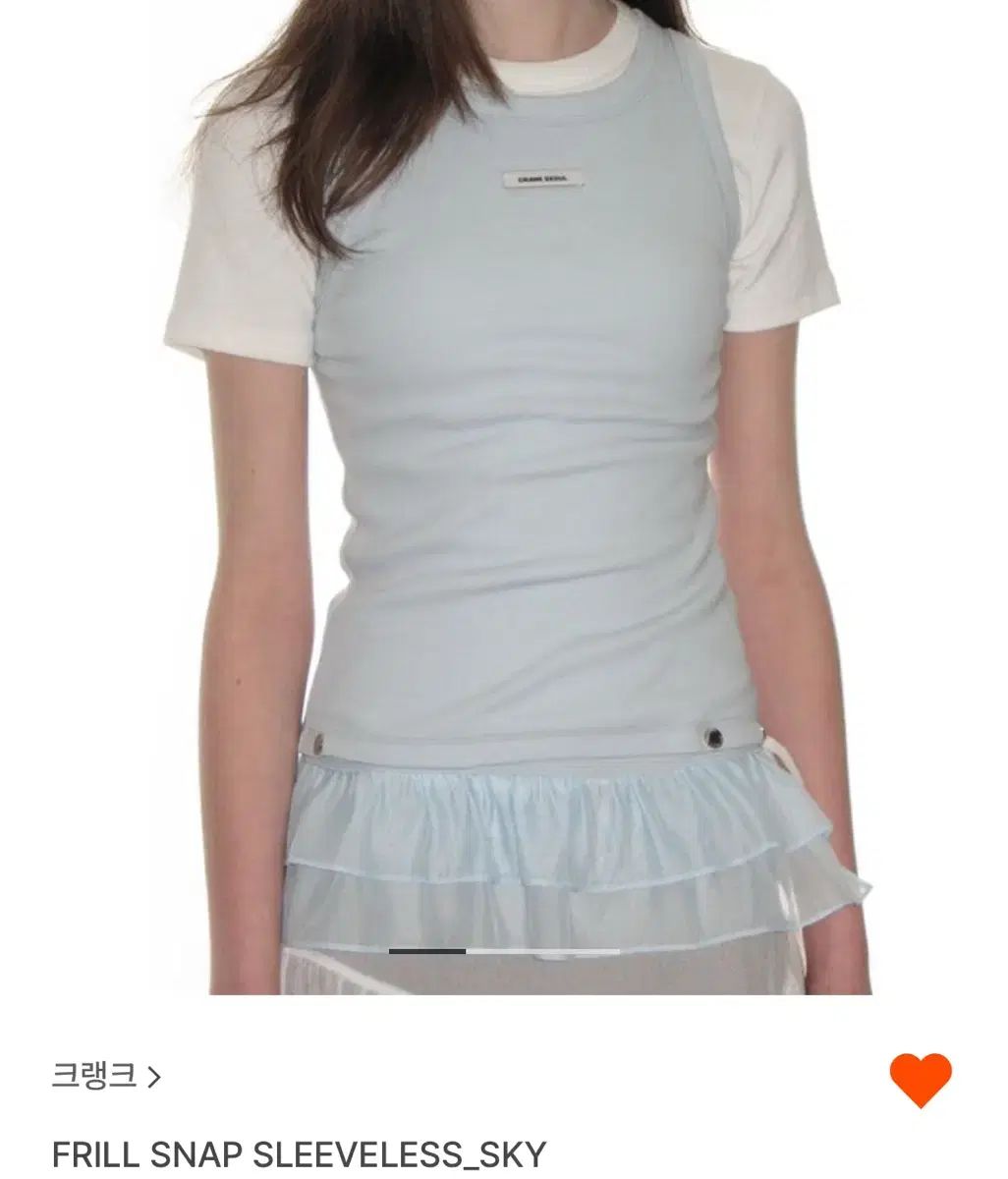1008x1179 pixels.
Task: Open the product photo in full view
Action: [x=503, y=491]
